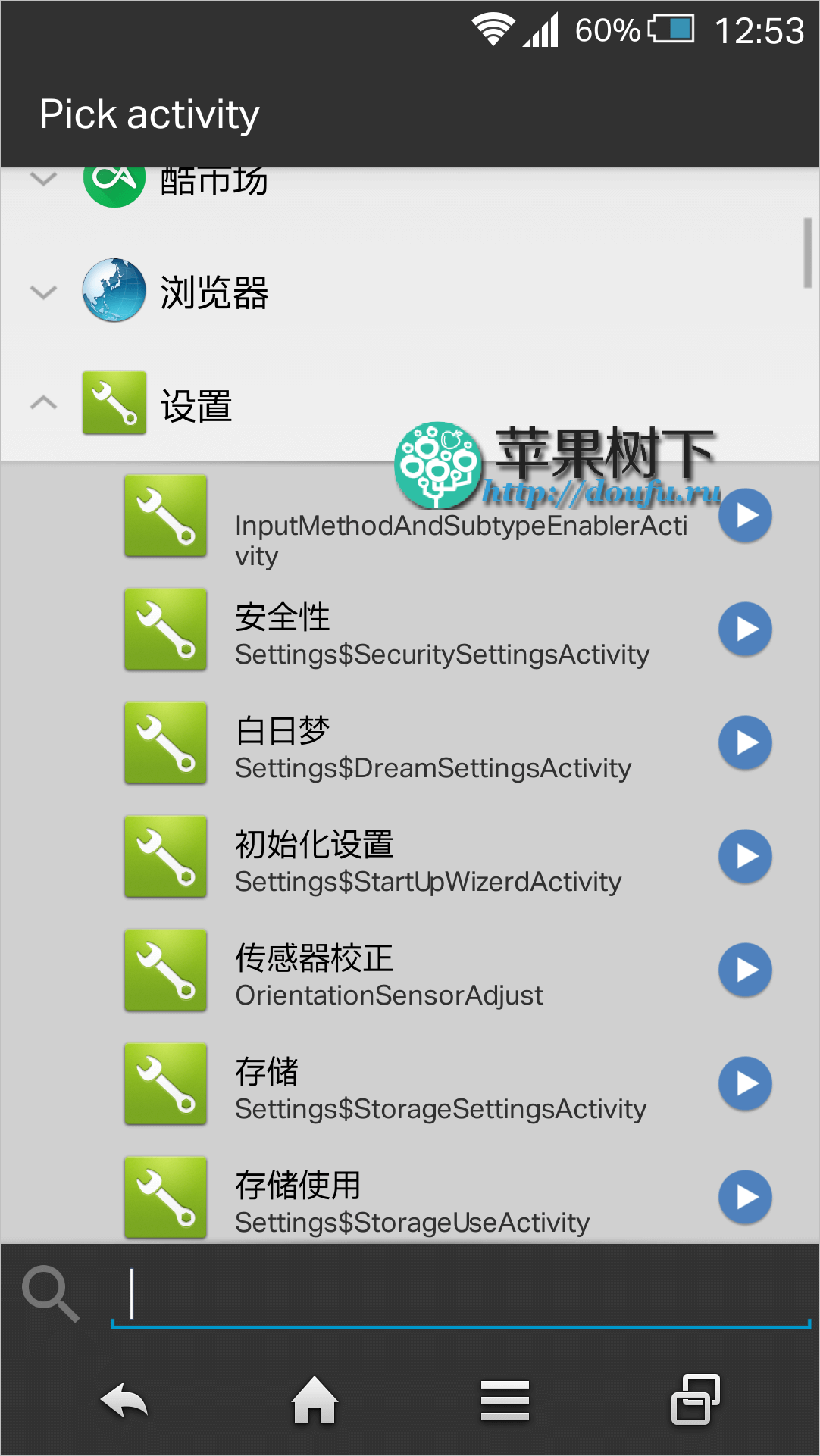
Task: Launch 安全性 SecuritySettingsActivity with its play button
Action: tap(745, 630)
